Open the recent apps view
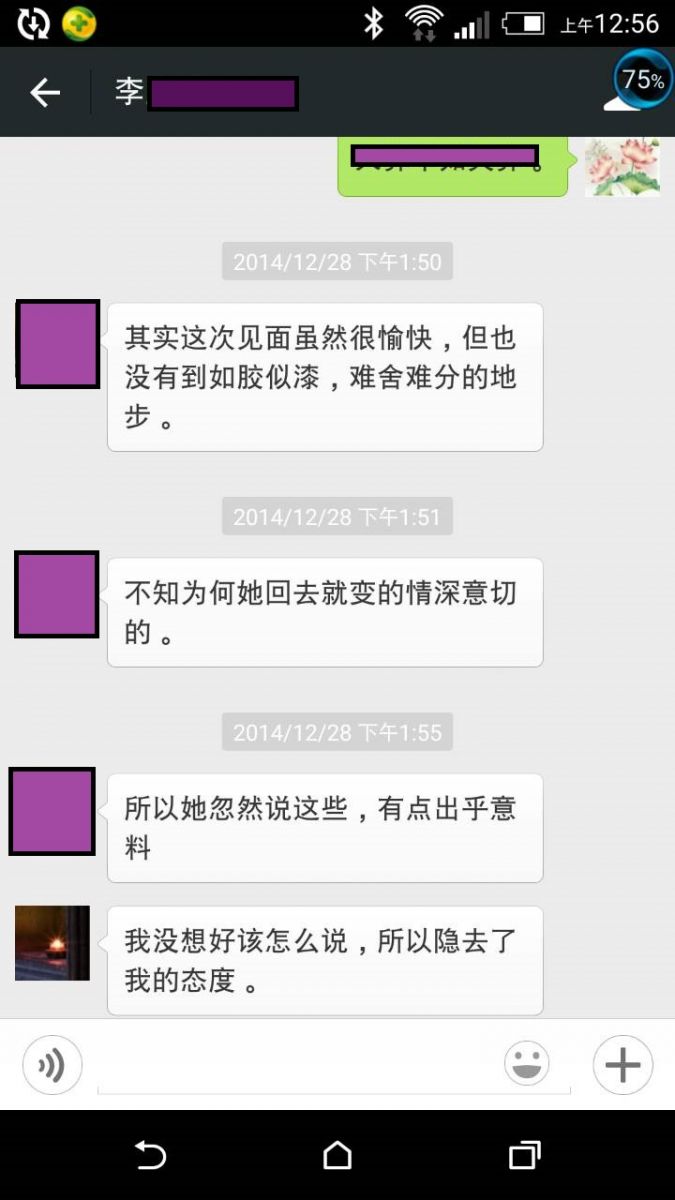 [524, 1156]
